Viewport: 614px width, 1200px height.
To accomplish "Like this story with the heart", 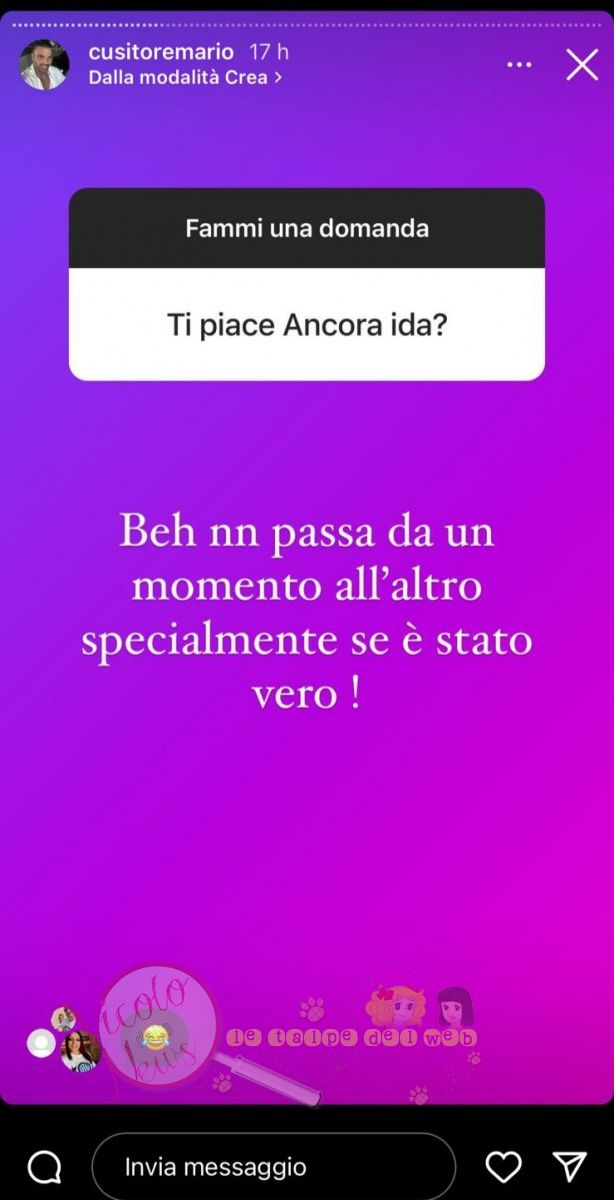I will tap(503, 1166).
